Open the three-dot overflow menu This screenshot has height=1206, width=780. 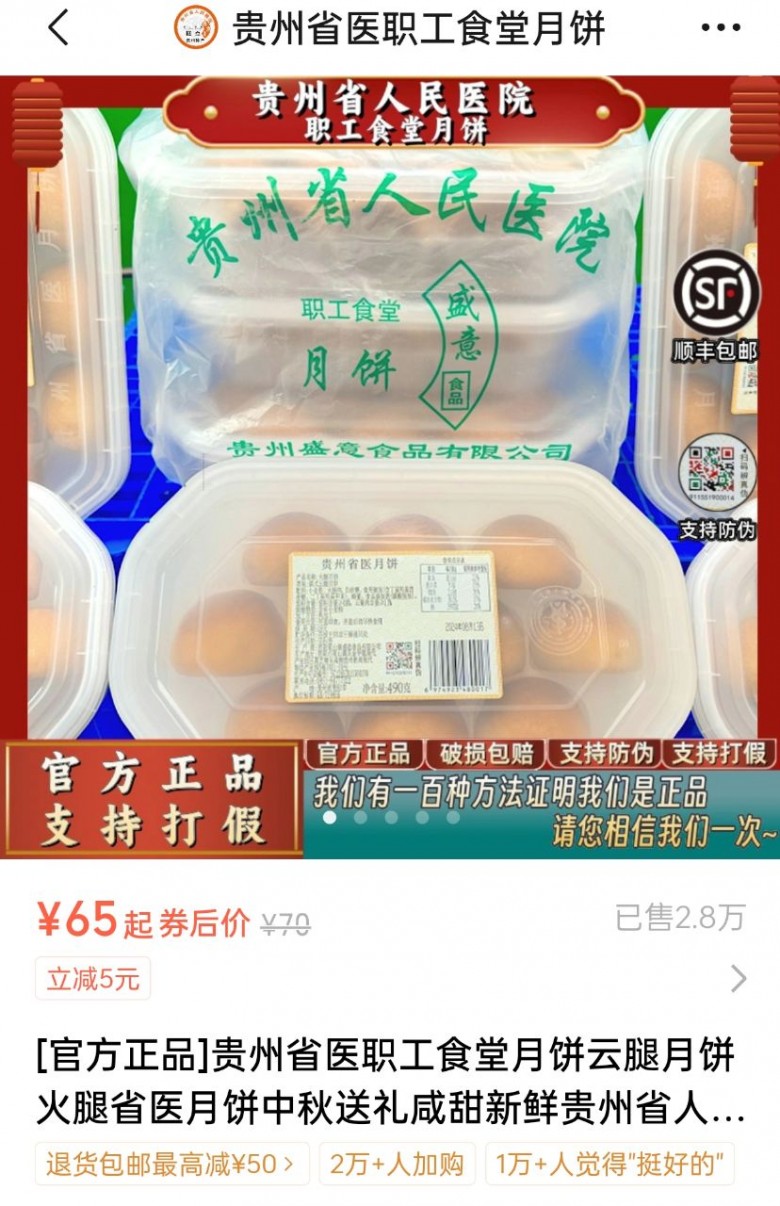click(720, 28)
